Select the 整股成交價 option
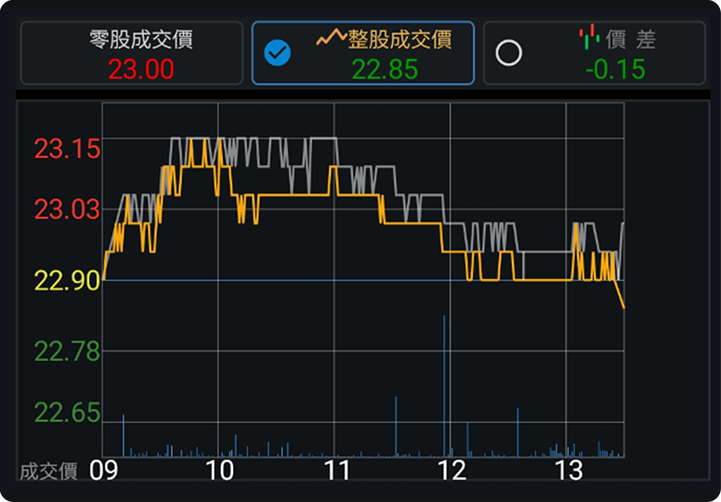 click(362, 53)
